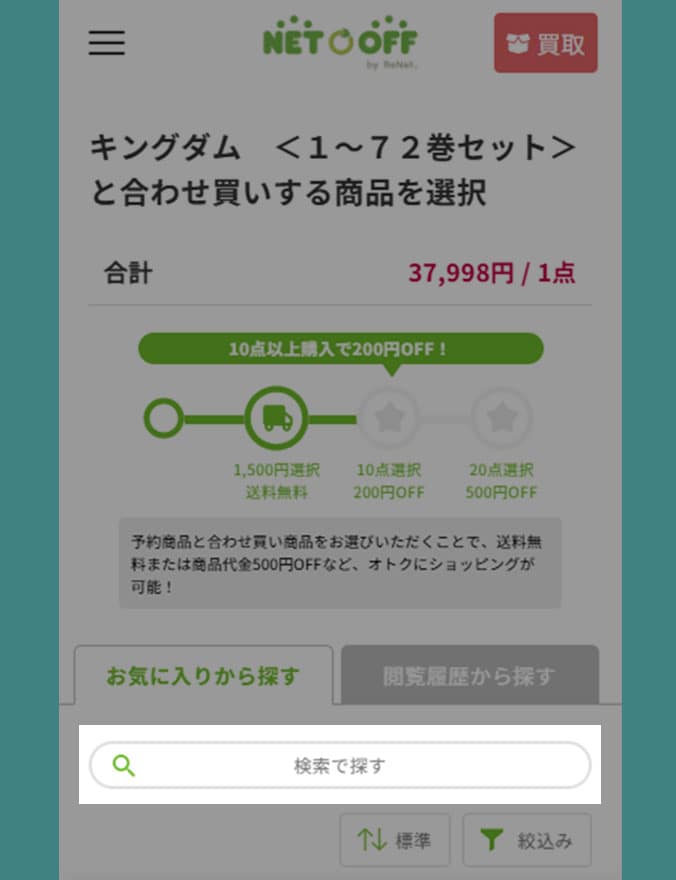This screenshot has height=880, width=676.
Task: Switch to 閲覧履歴から探す tab
Action: [x=469, y=676]
